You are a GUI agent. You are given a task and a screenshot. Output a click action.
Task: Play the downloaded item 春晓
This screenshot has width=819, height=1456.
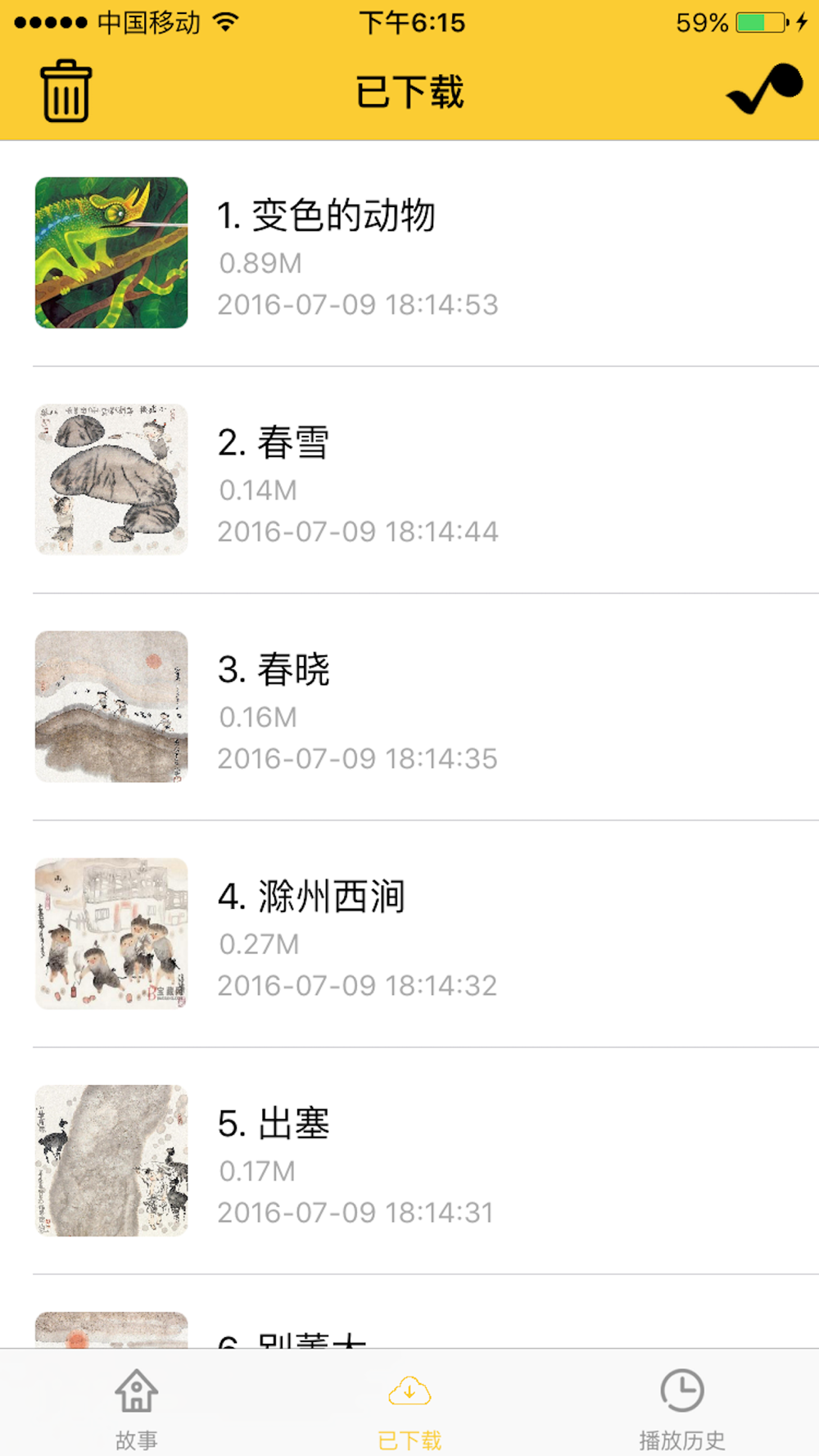(409, 707)
